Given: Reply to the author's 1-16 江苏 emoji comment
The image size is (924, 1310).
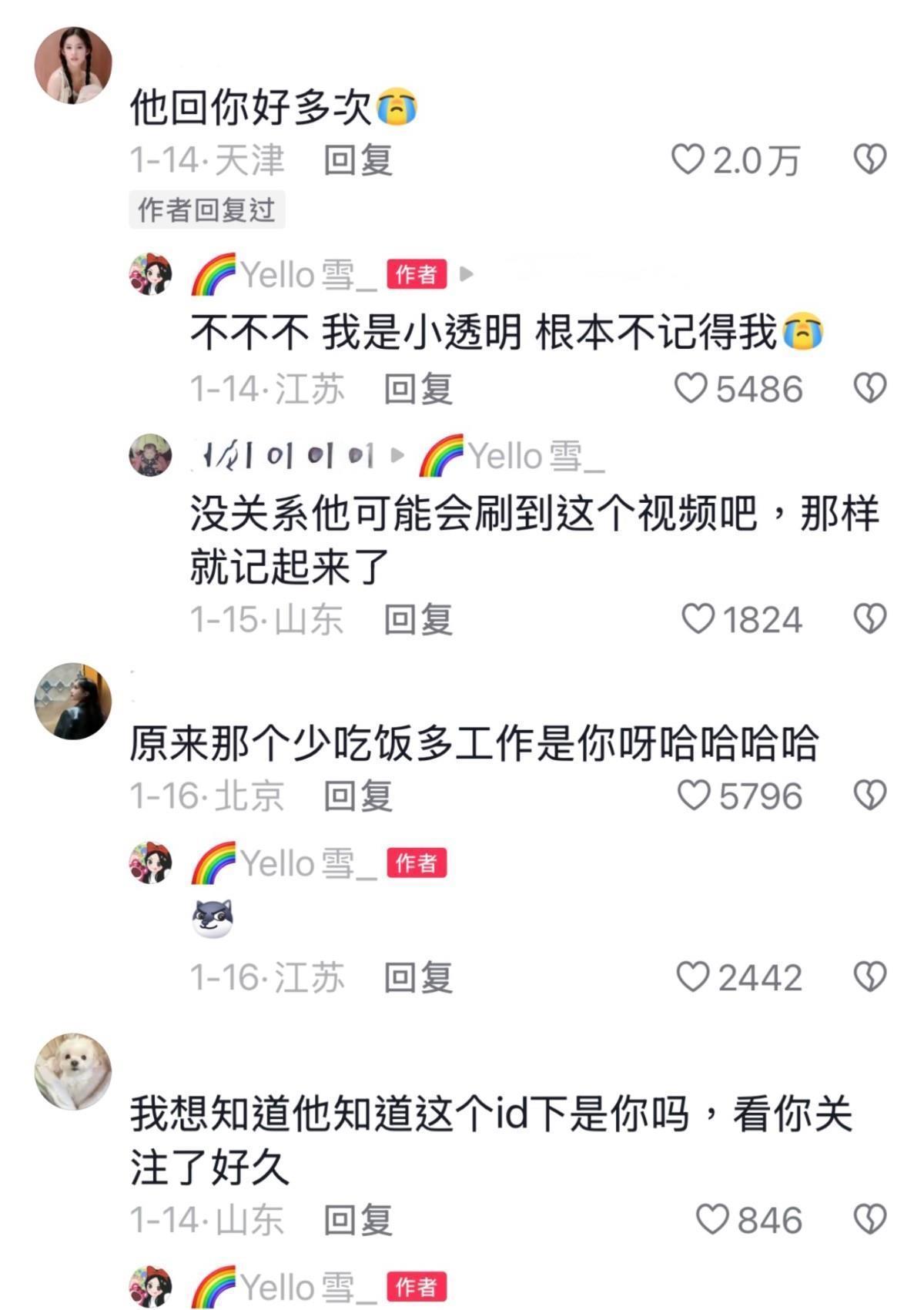Looking at the screenshot, I should point(418,977).
